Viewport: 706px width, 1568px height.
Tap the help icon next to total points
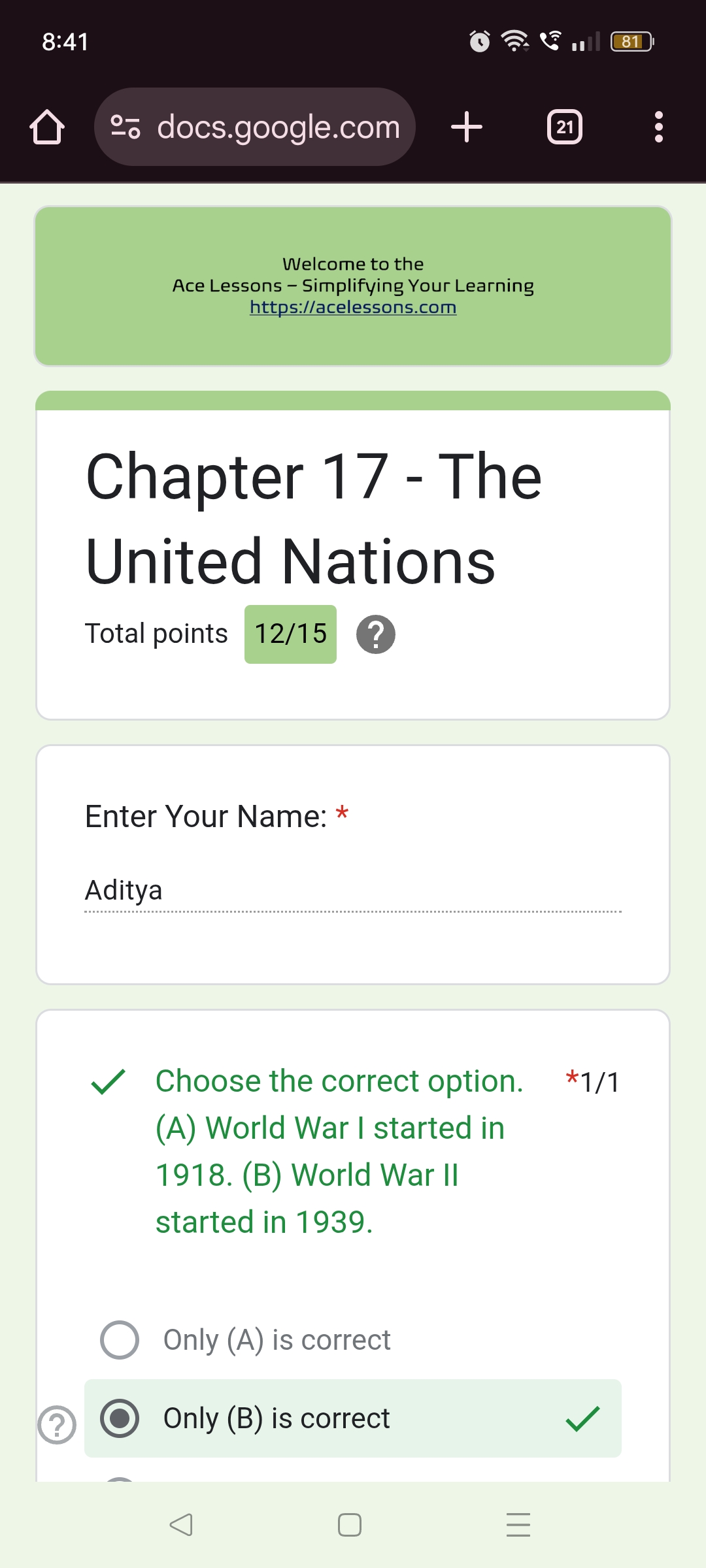376,634
